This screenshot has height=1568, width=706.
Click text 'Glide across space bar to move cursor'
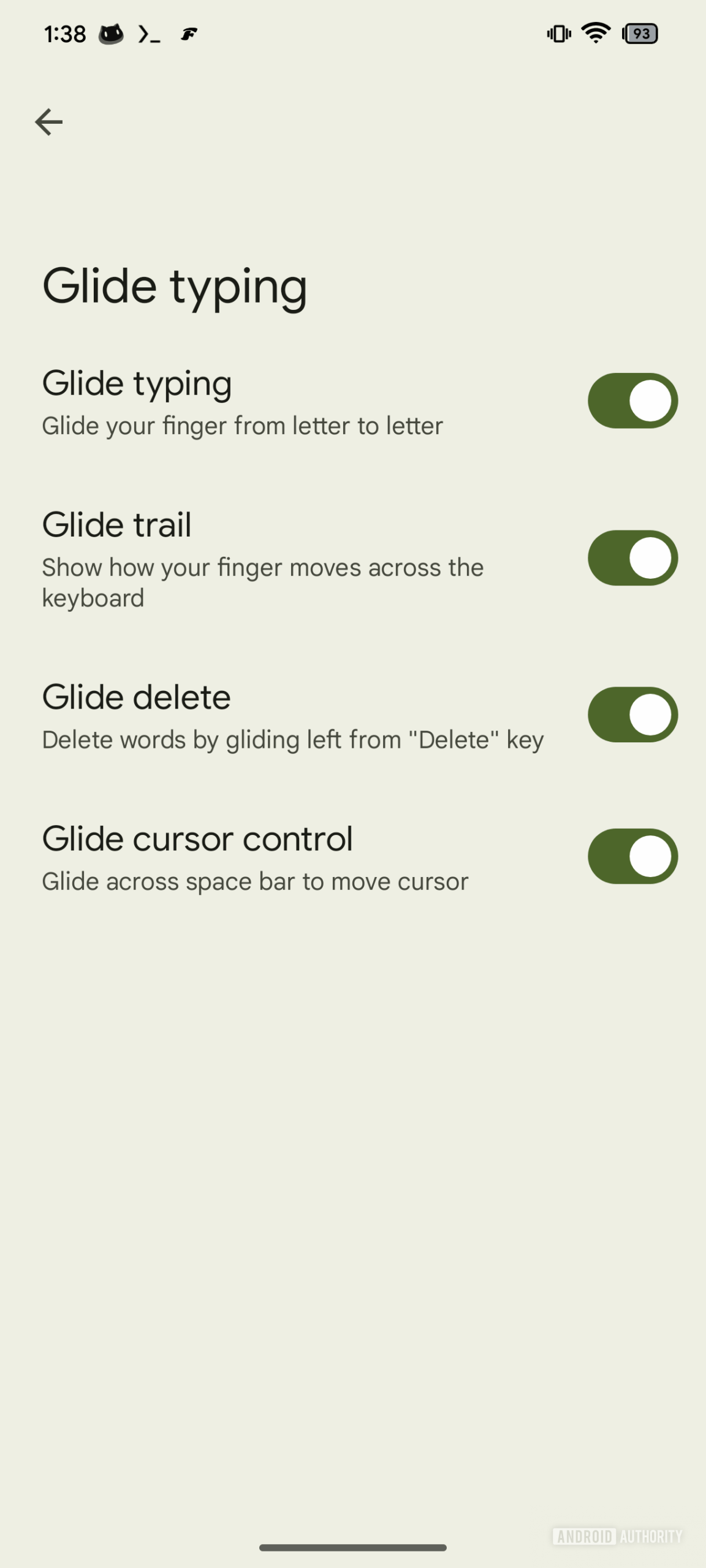tap(254, 881)
